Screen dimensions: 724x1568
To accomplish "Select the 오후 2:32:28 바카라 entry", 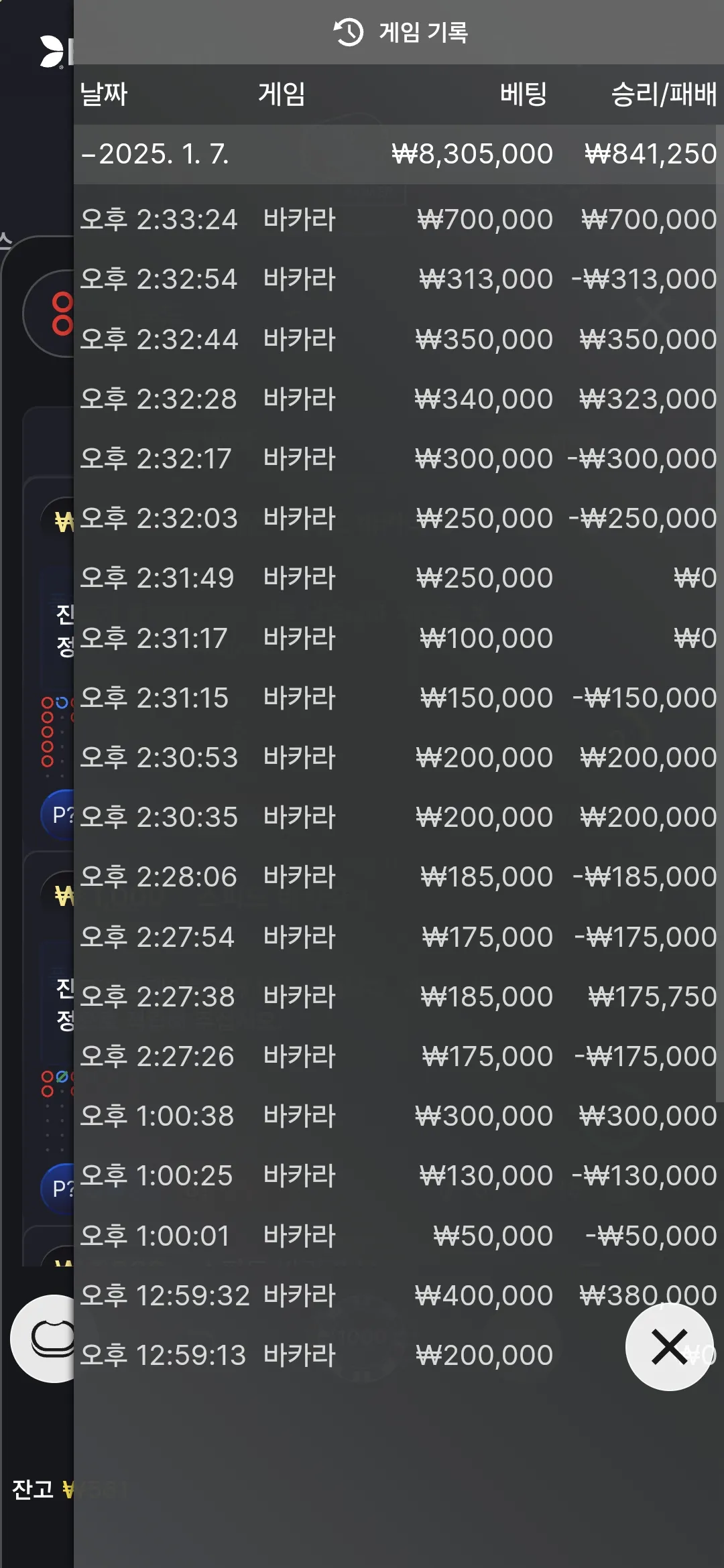I will 396,399.
